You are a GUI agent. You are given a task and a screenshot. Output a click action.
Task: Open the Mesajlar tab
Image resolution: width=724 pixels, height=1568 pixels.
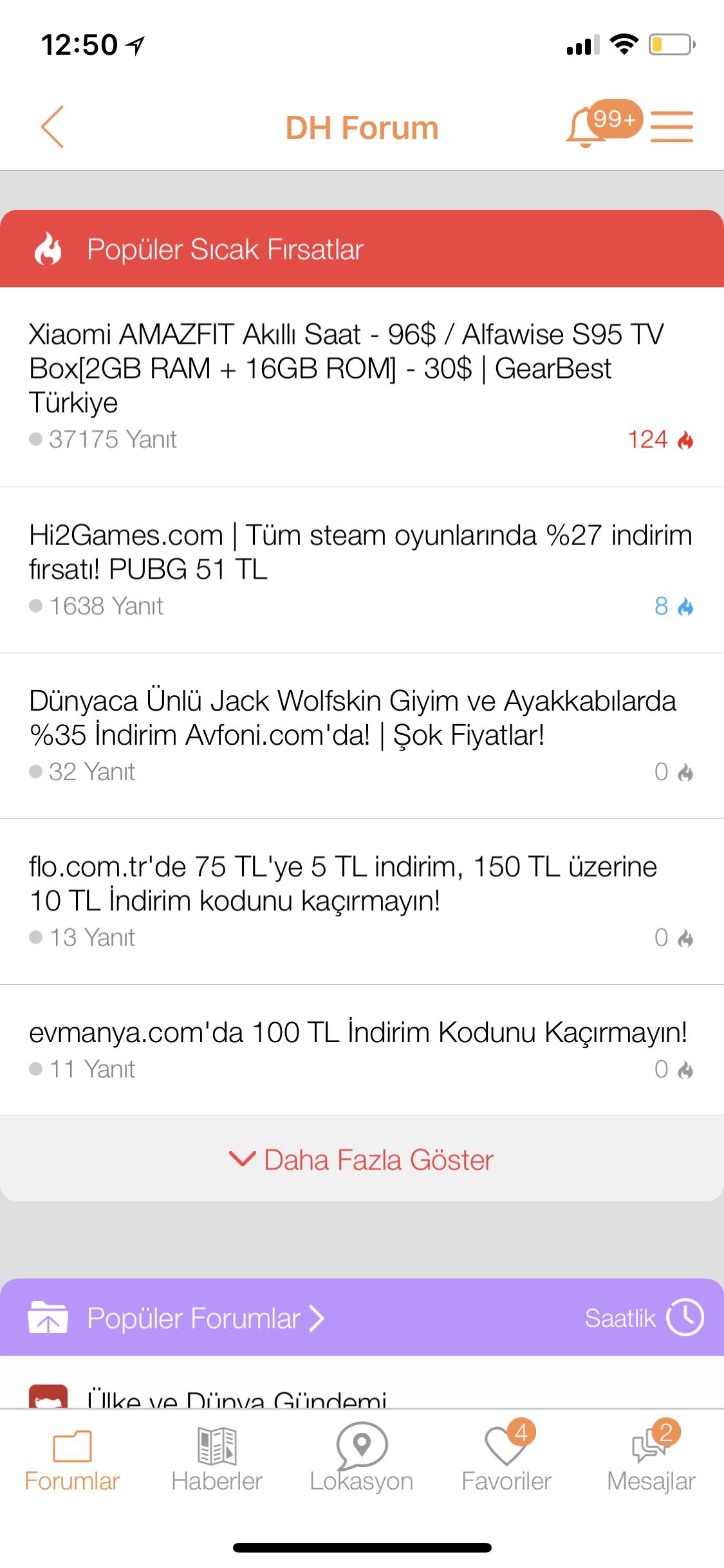point(651,1459)
